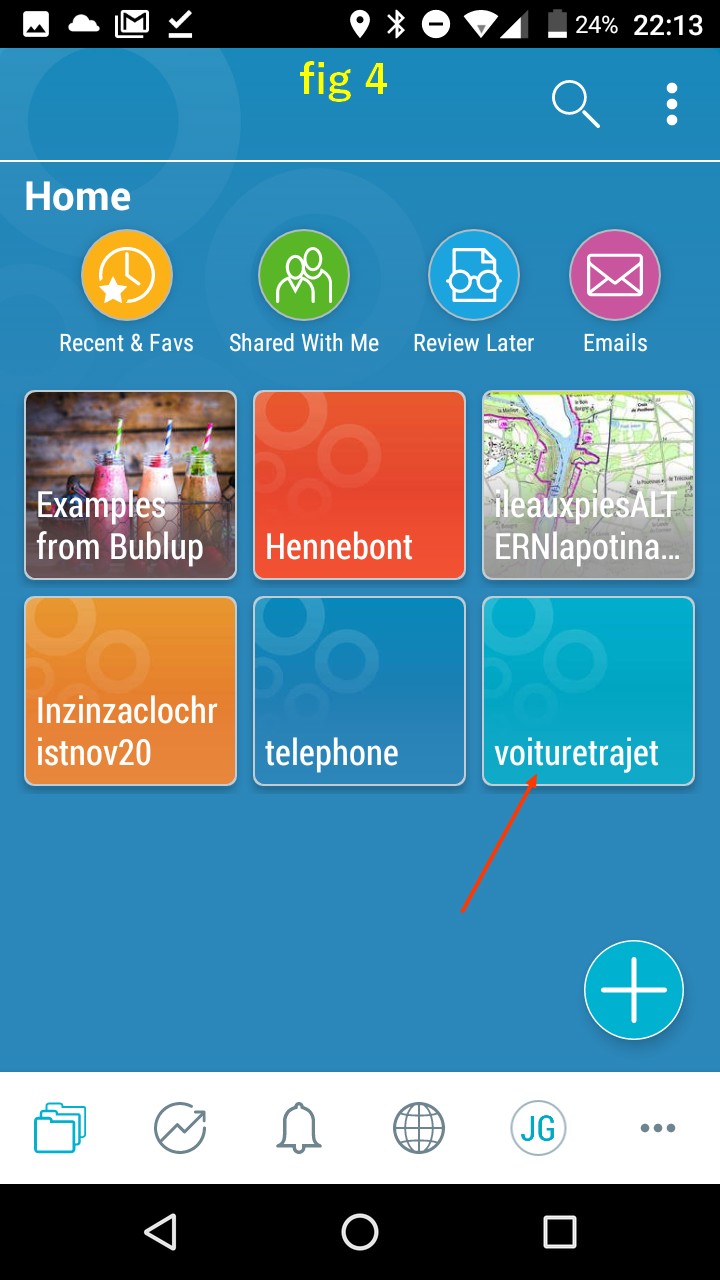Open Recent & Favs
Screen dimensions: 720x1280
(127, 276)
